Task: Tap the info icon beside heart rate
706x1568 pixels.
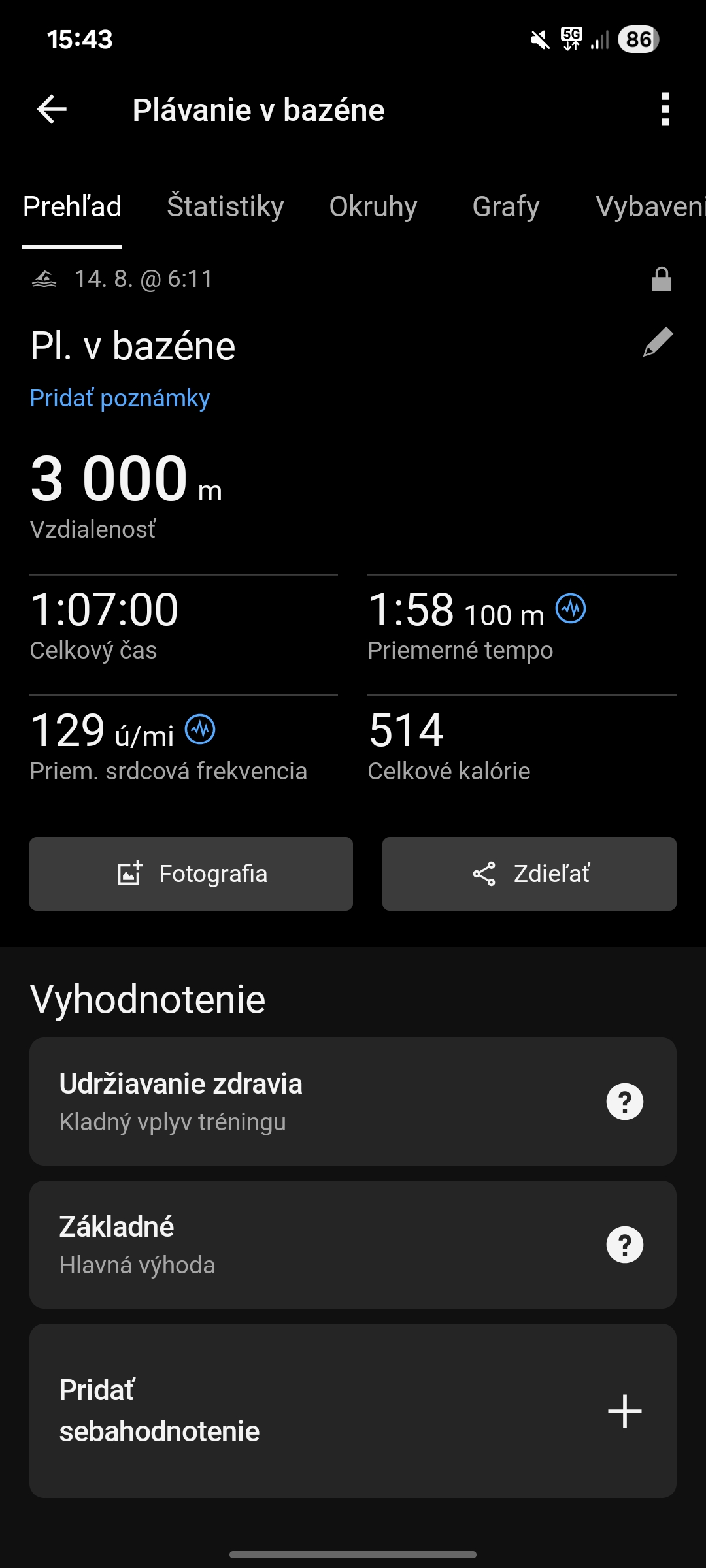Action: [x=200, y=729]
